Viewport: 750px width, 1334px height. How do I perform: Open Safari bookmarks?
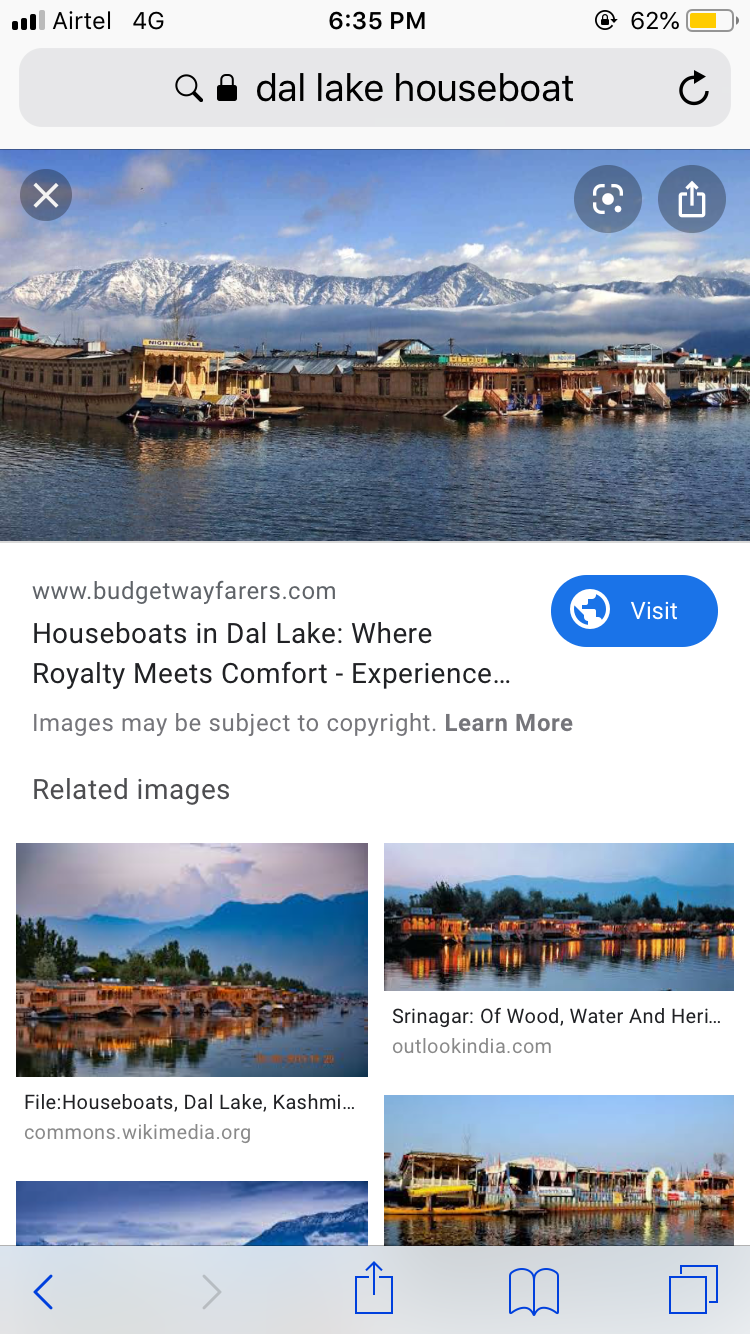click(533, 1291)
